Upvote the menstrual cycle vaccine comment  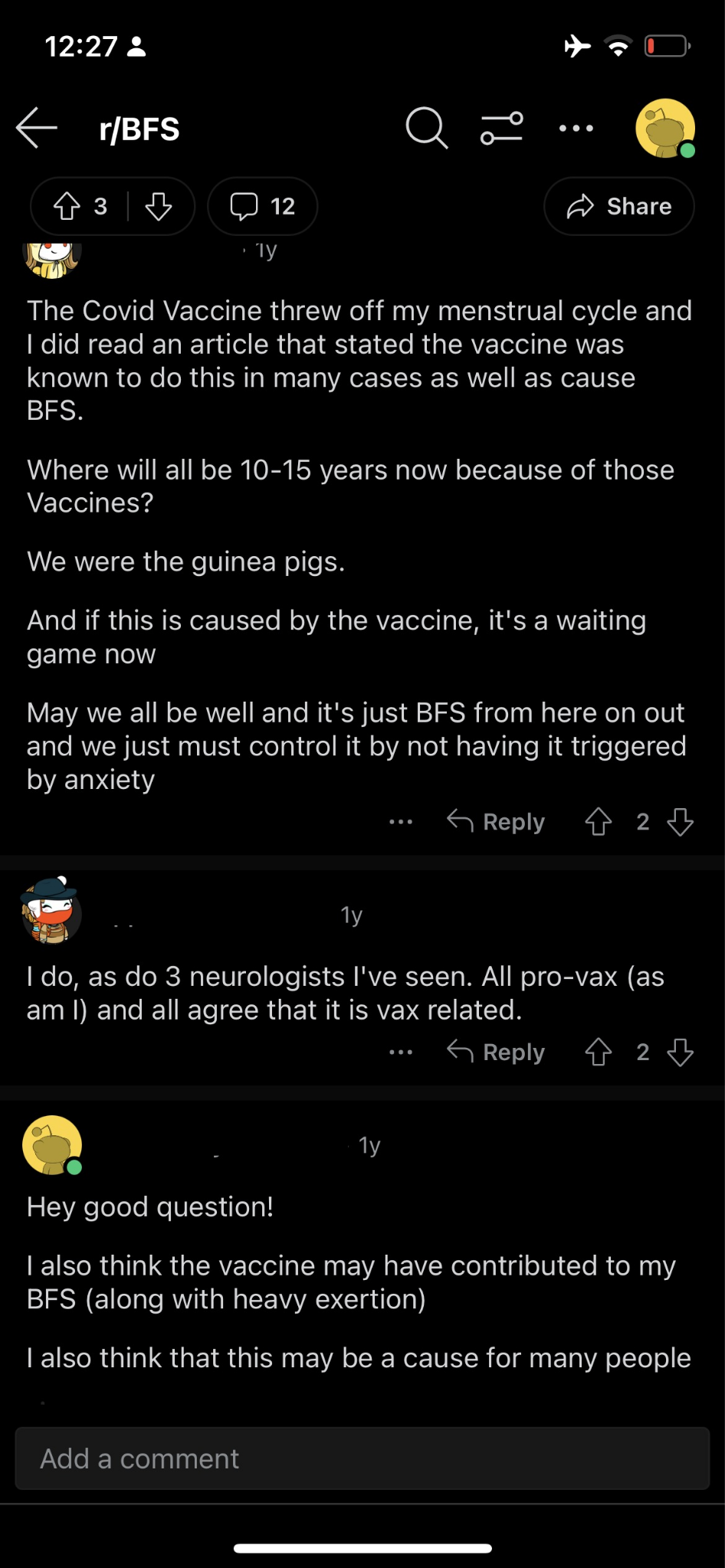point(599,822)
